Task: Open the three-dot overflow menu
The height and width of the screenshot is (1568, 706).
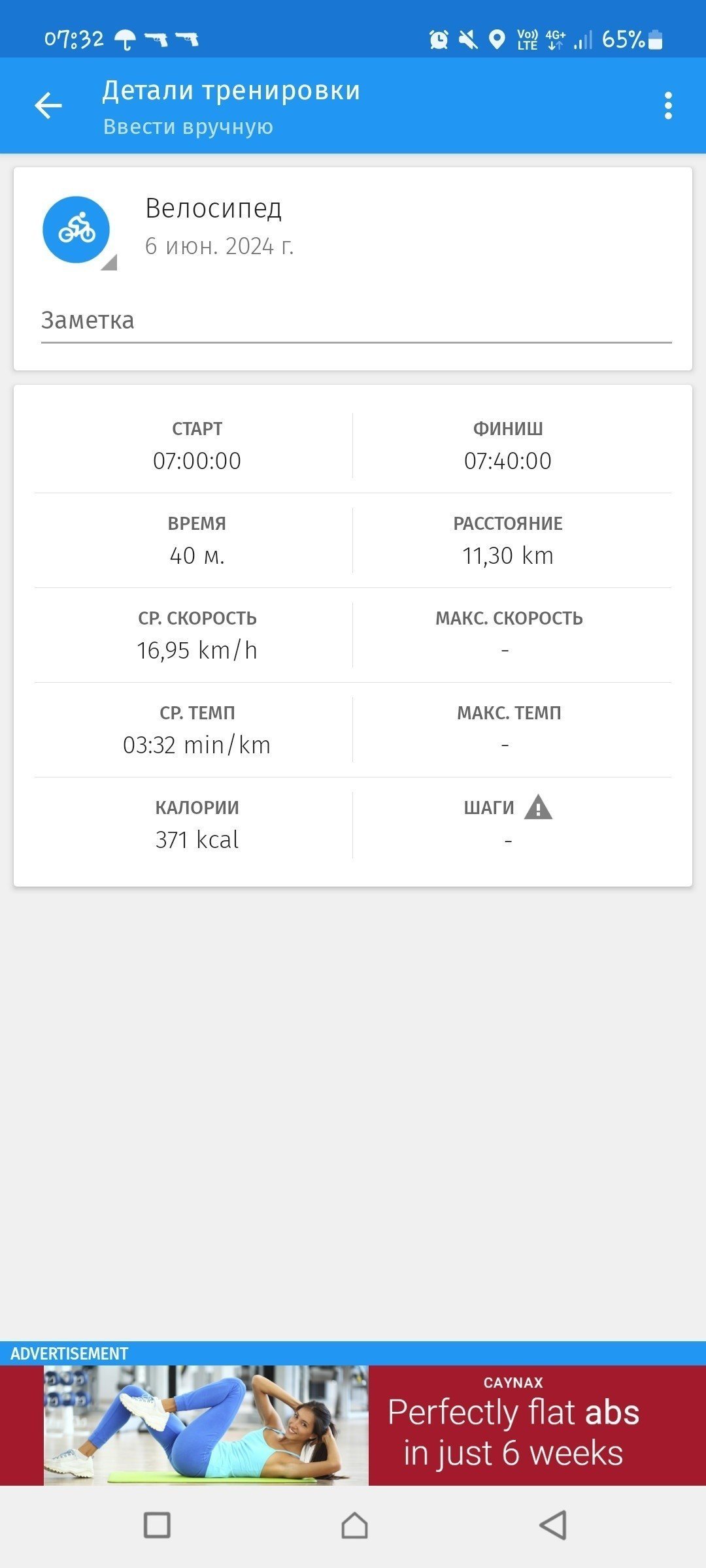Action: coord(667,105)
